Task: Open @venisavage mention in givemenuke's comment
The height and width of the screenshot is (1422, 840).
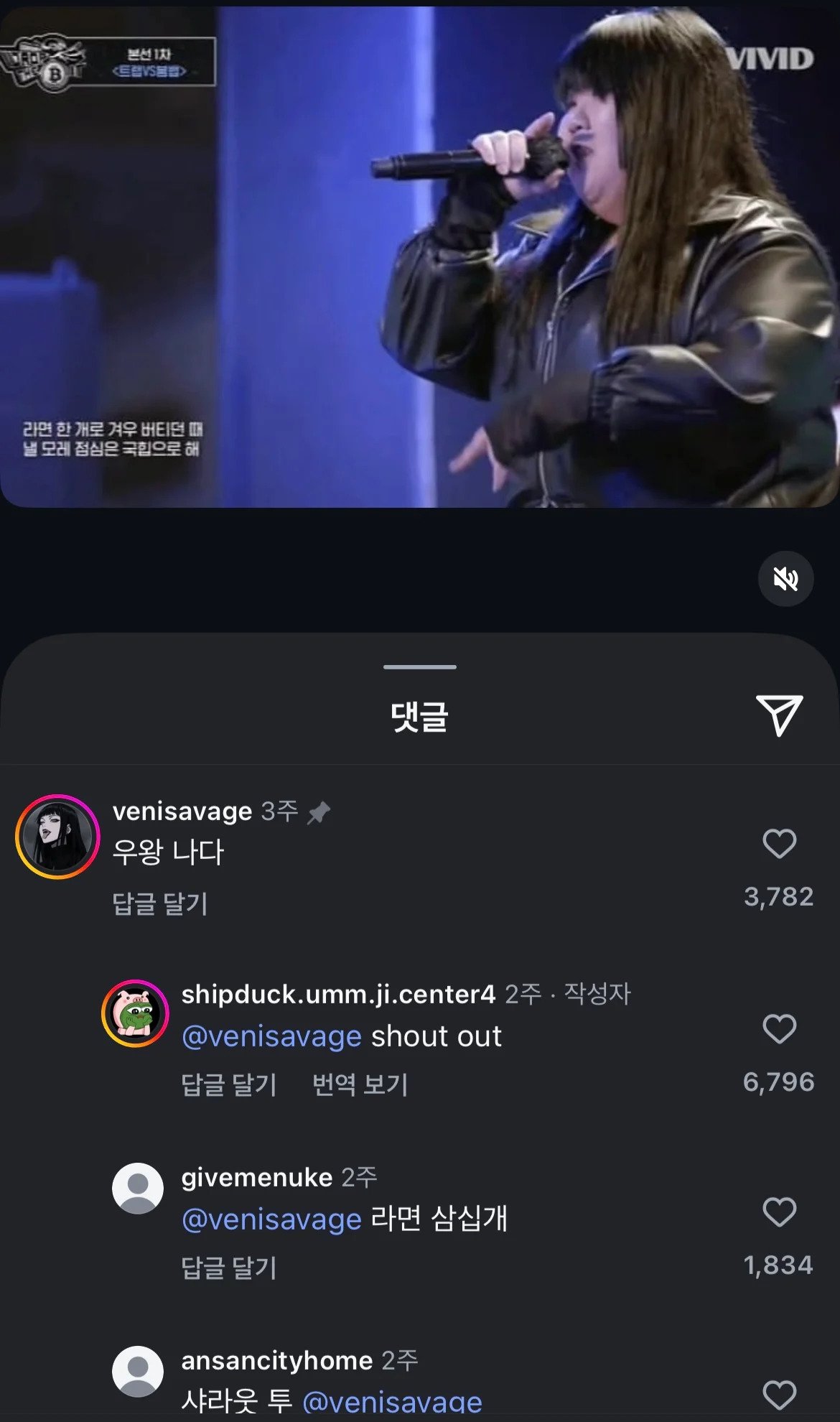Action: (271, 1219)
